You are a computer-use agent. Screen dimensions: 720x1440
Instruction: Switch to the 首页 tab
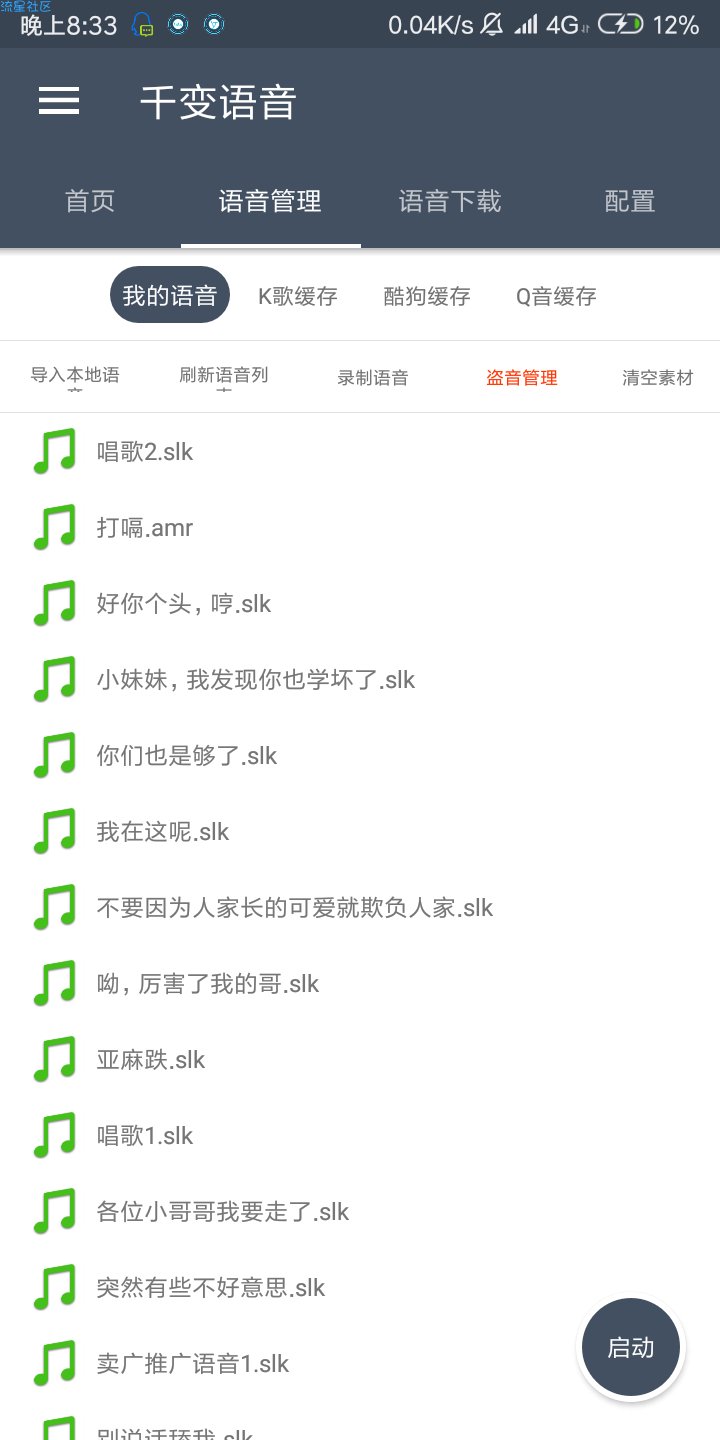point(90,201)
